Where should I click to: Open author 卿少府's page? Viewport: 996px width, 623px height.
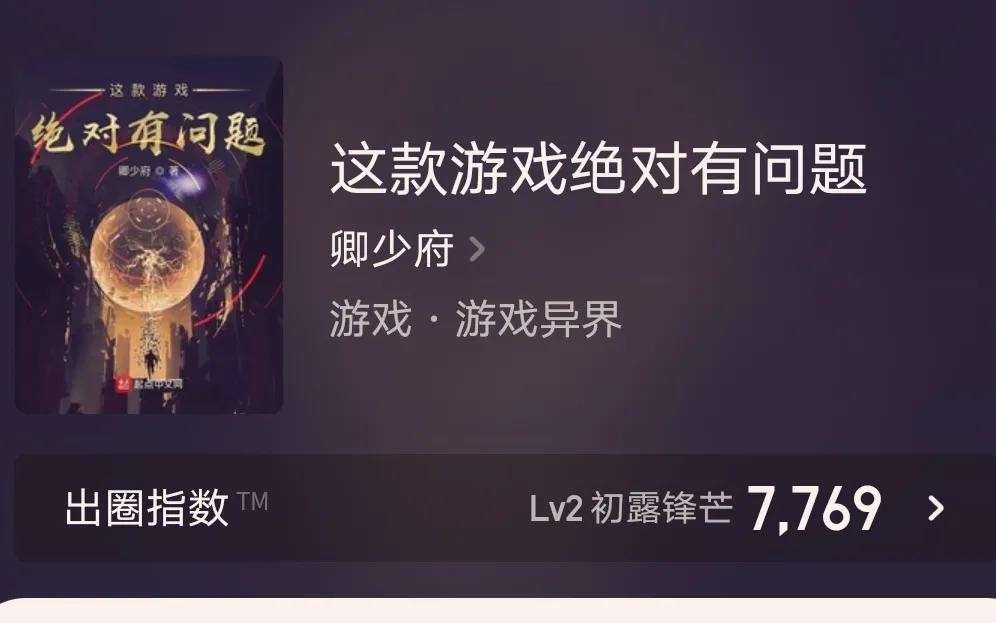coord(406,250)
